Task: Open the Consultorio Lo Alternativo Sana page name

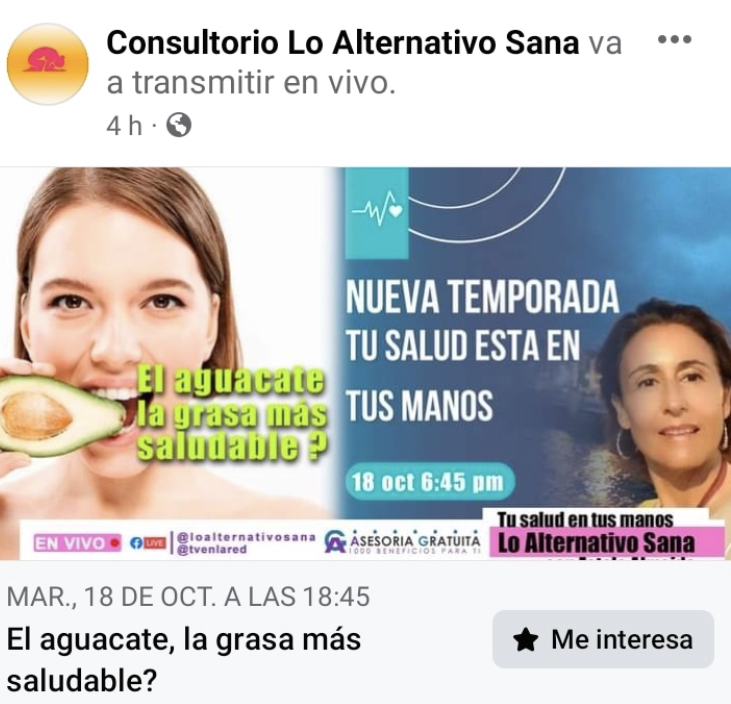Action: click(x=342, y=43)
